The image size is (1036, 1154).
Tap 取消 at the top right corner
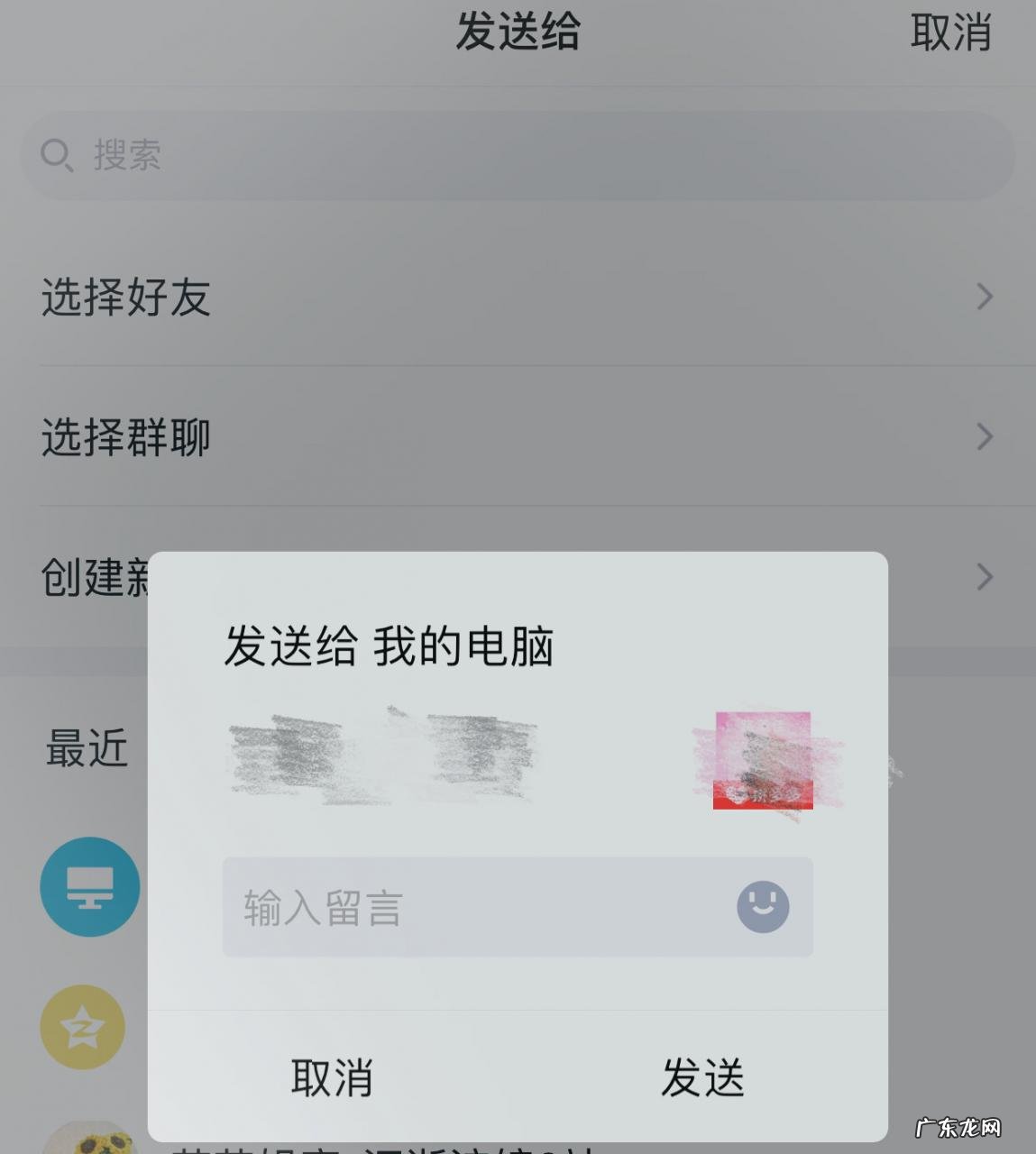pyautogui.click(x=951, y=33)
